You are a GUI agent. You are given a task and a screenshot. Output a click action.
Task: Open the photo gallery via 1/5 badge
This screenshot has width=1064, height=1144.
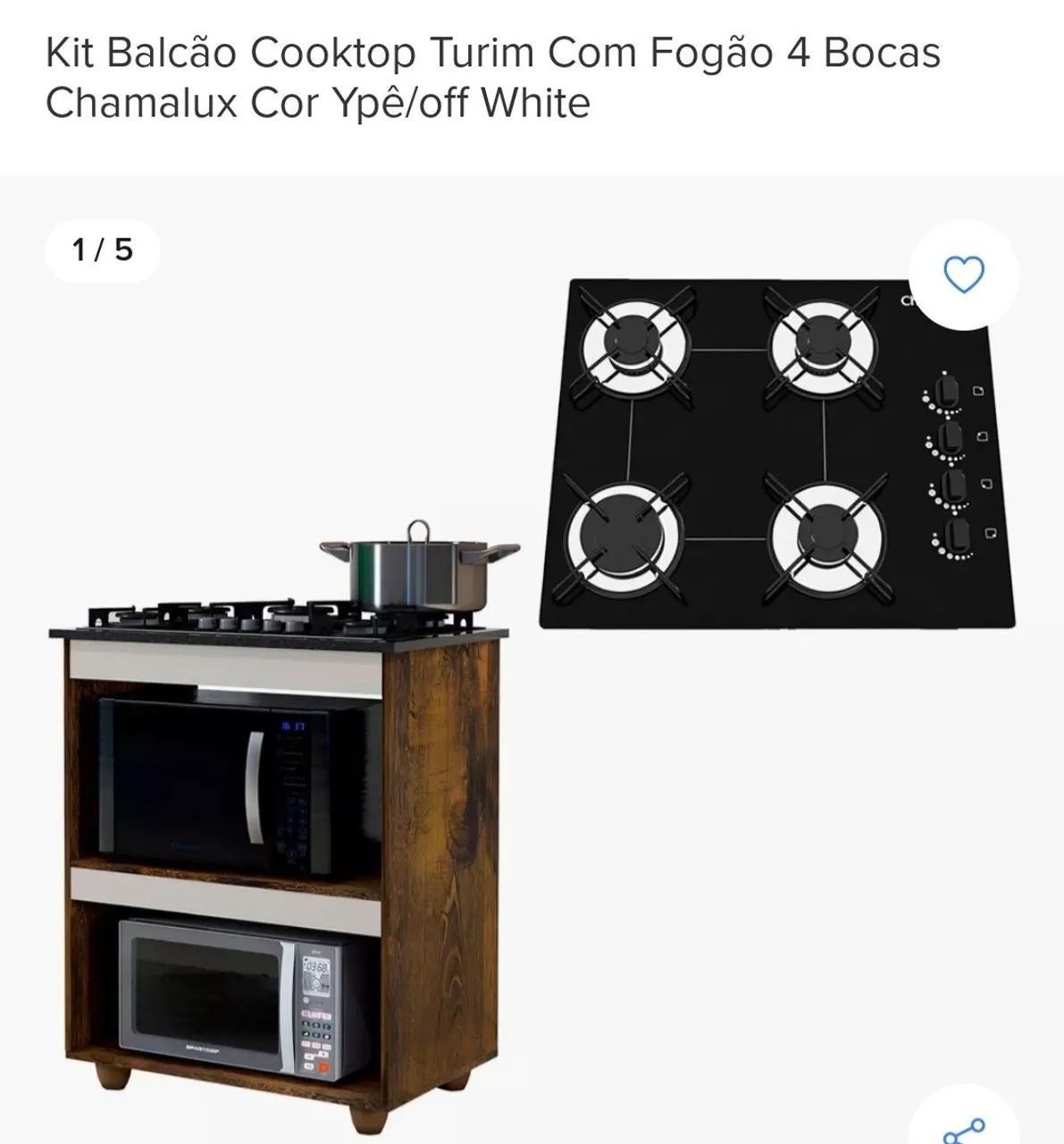[x=105, y=250]
